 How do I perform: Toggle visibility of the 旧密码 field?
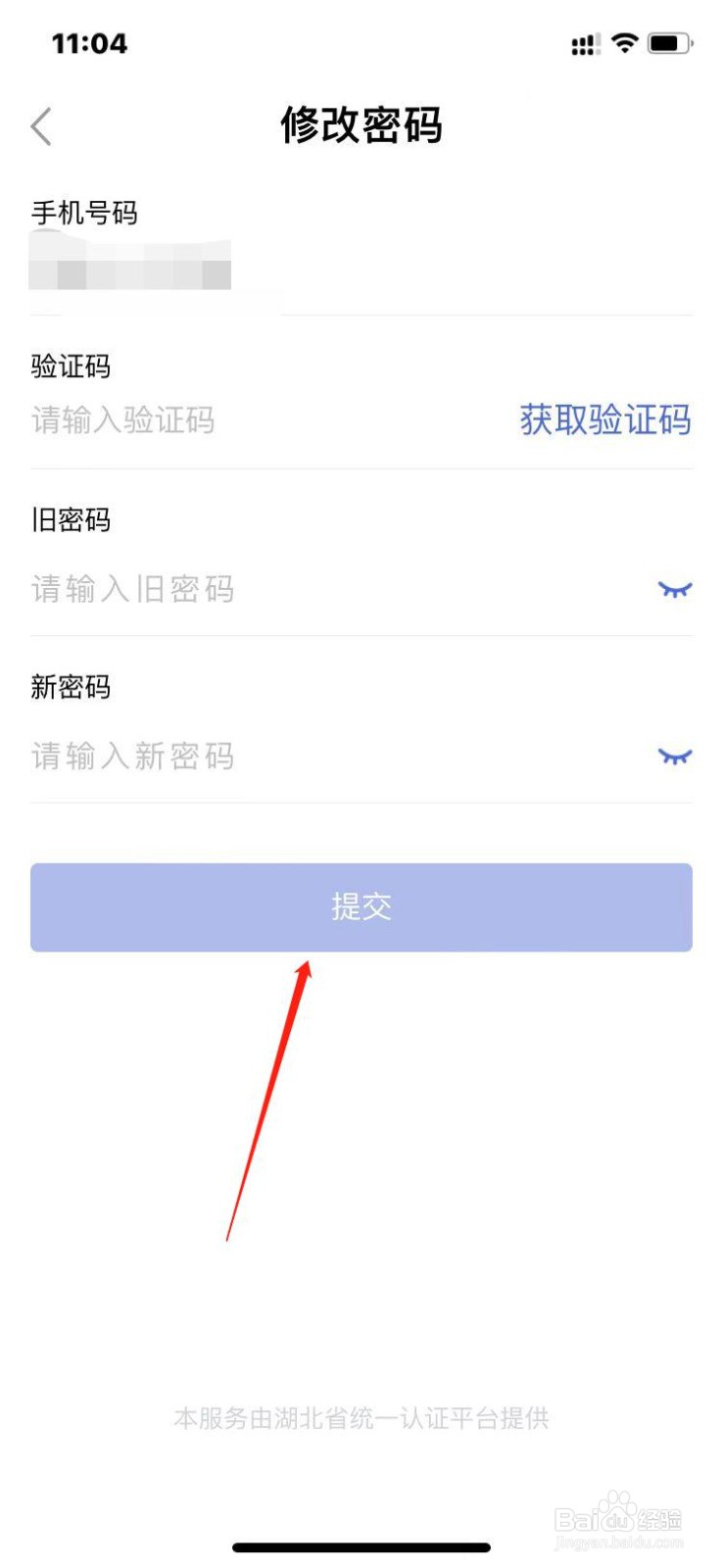[x=675, y=588]
